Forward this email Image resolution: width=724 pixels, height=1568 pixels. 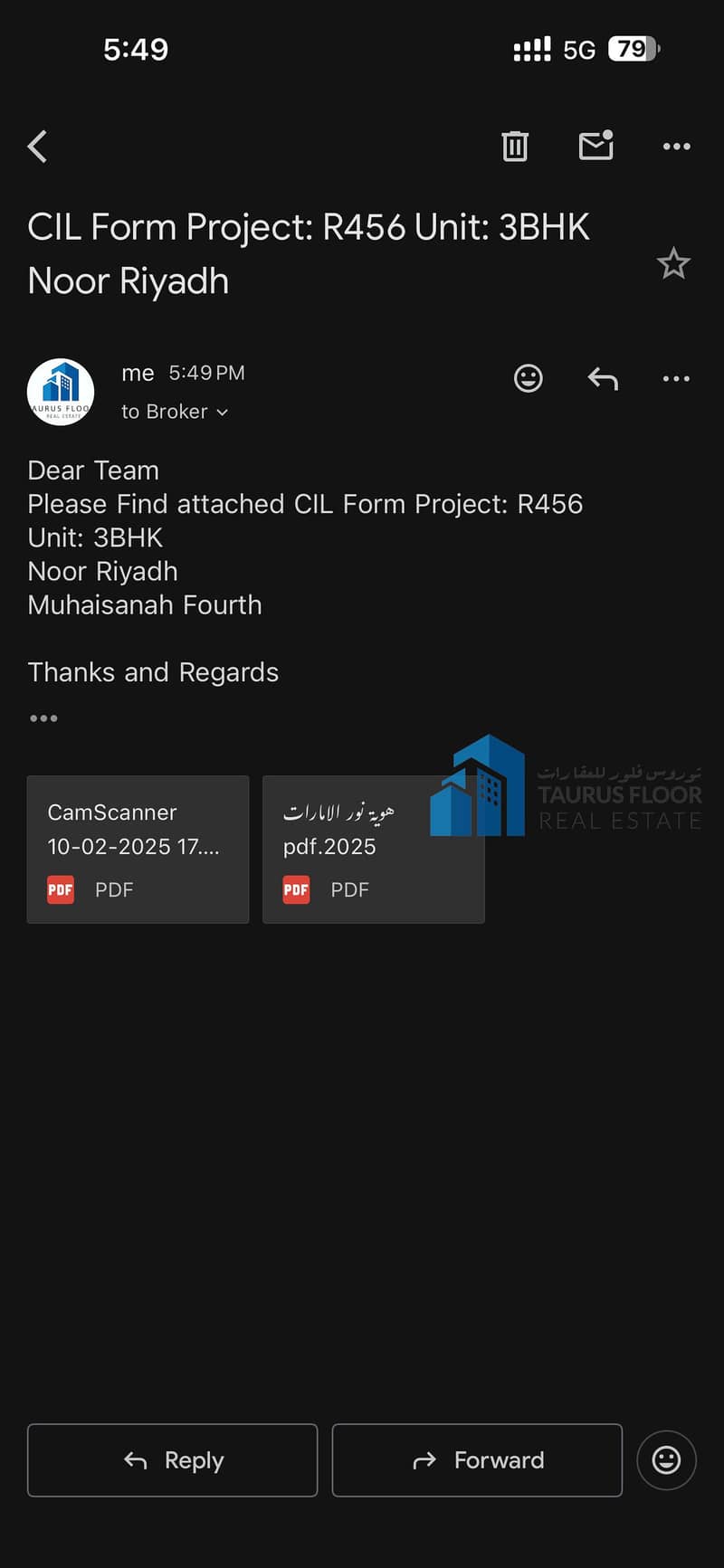pos(477,1459)
